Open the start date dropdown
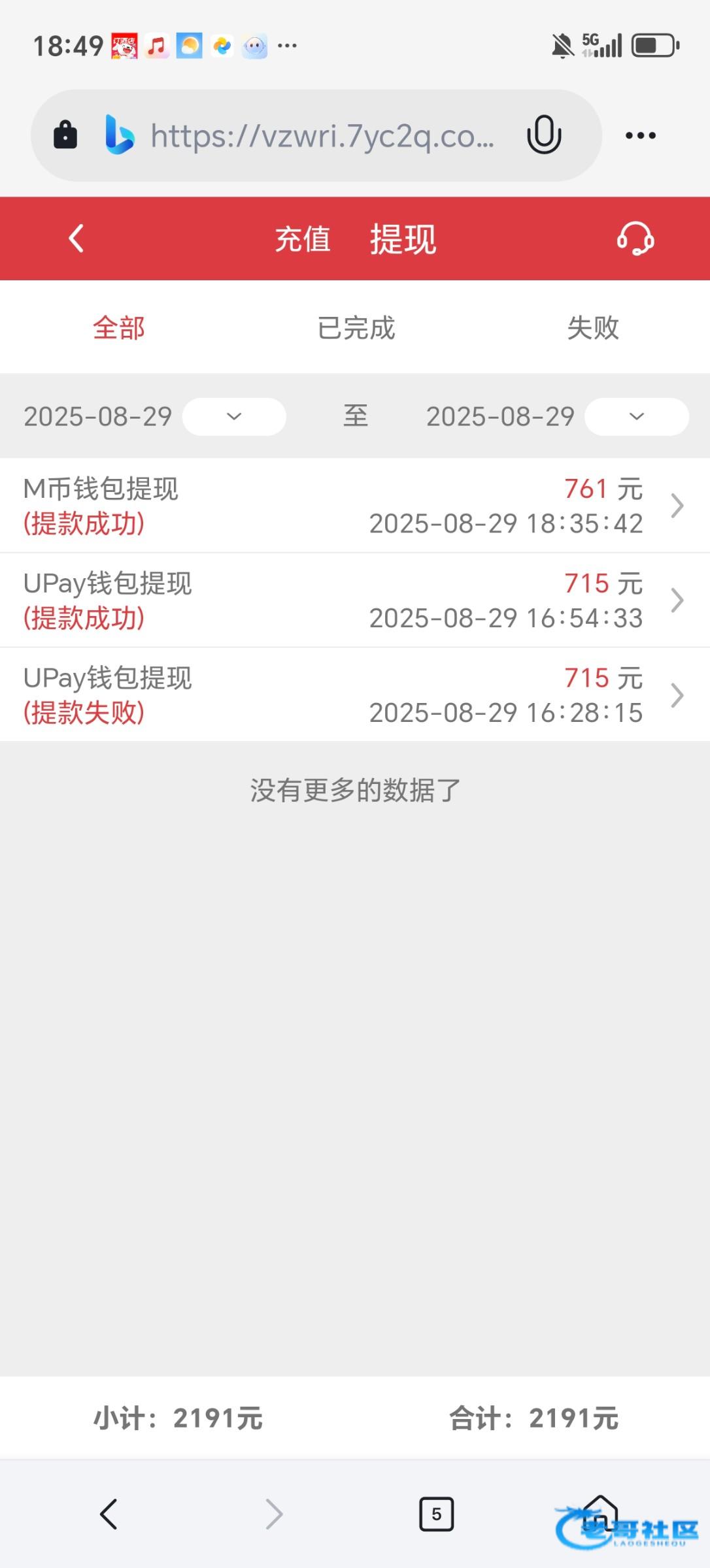710x1568 pixels. [233, 417]
